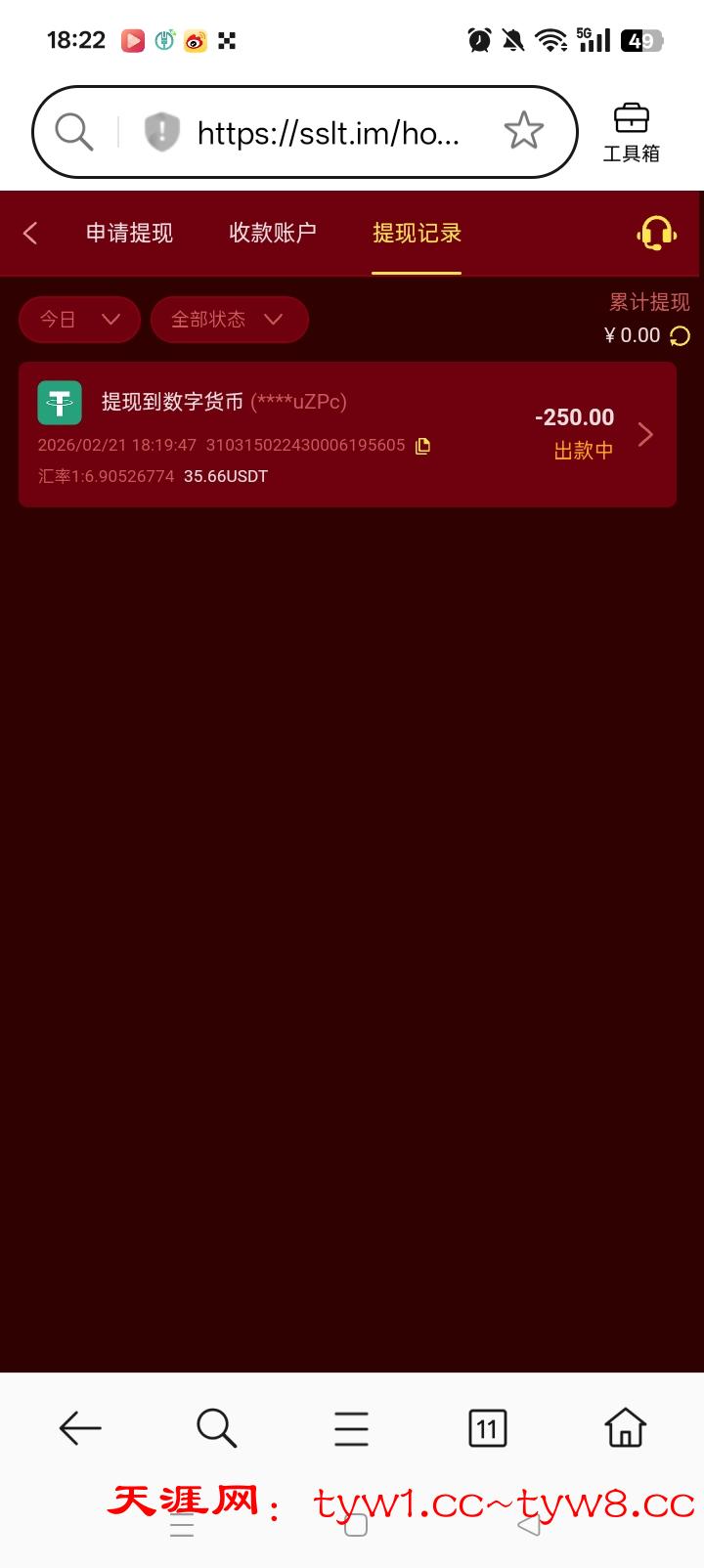Copy the withdrawal order number
This screenshot has width=704, height=1568.
pos(422,446)
